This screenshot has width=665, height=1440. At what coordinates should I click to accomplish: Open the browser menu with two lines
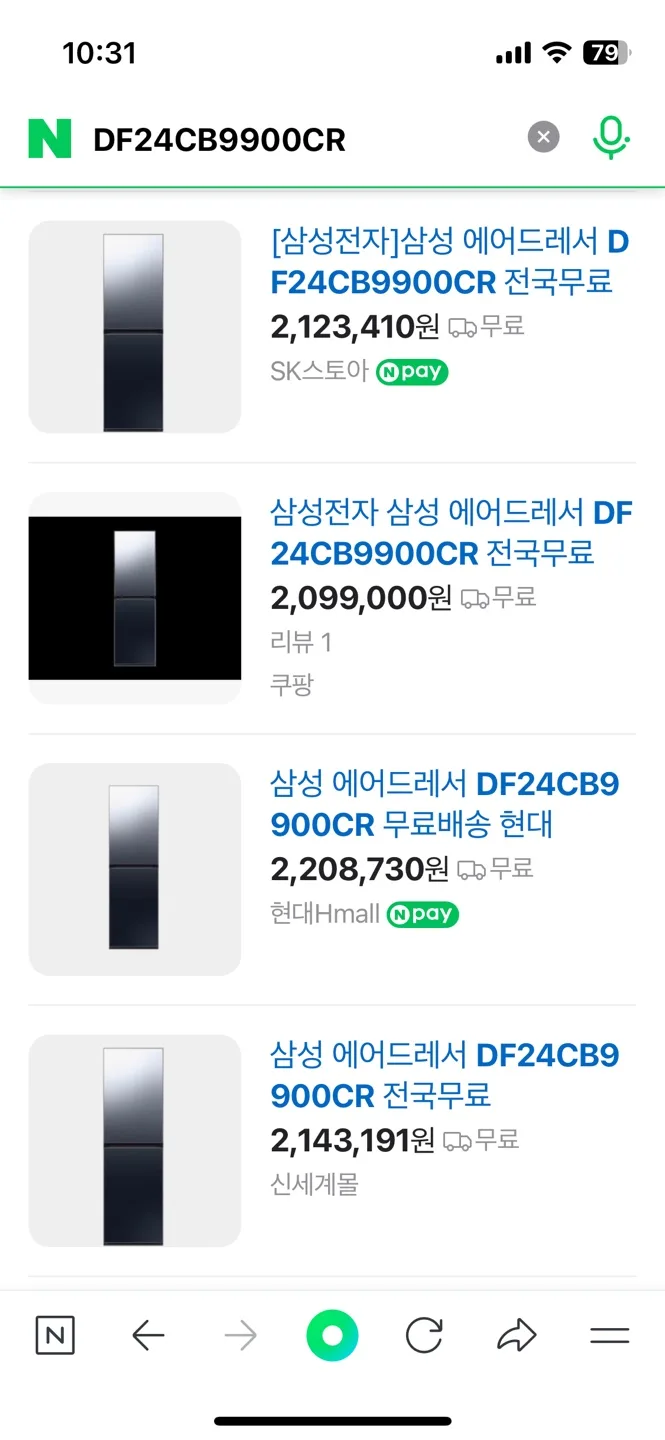point(609,1335)
